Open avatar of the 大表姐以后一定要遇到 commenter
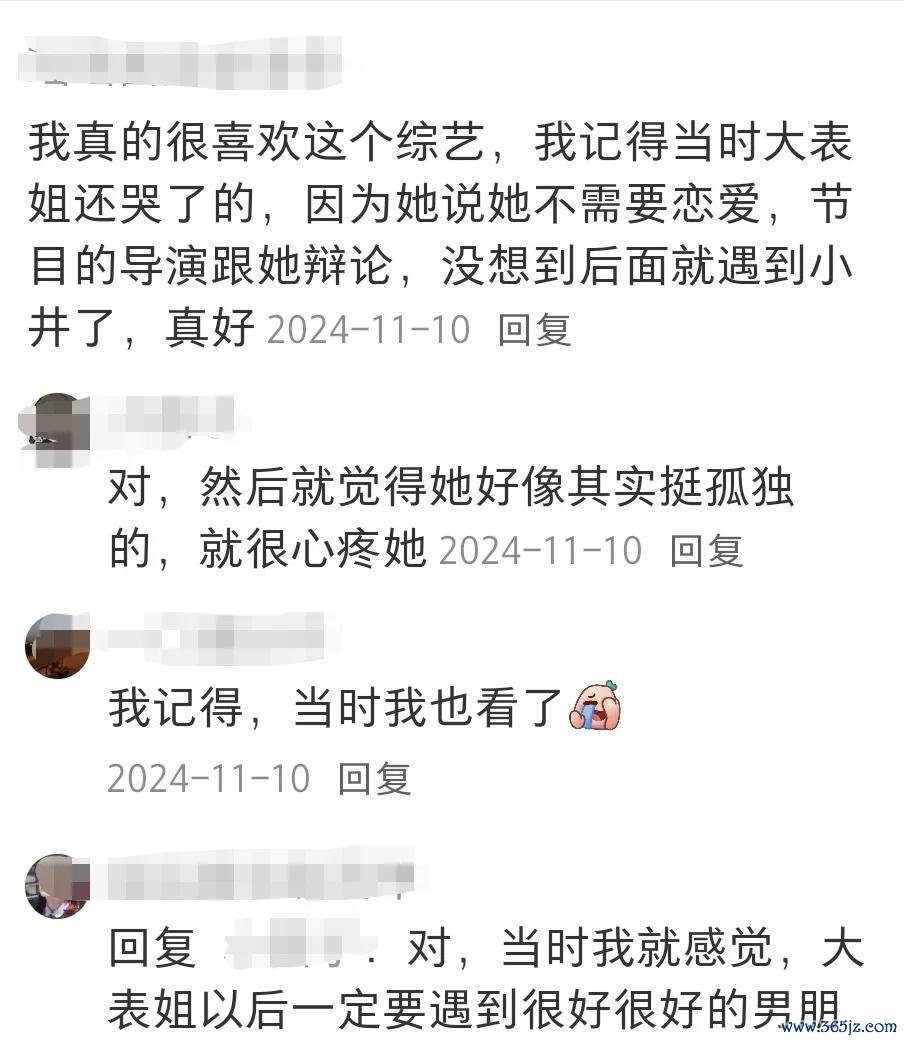 pos(57,886)
